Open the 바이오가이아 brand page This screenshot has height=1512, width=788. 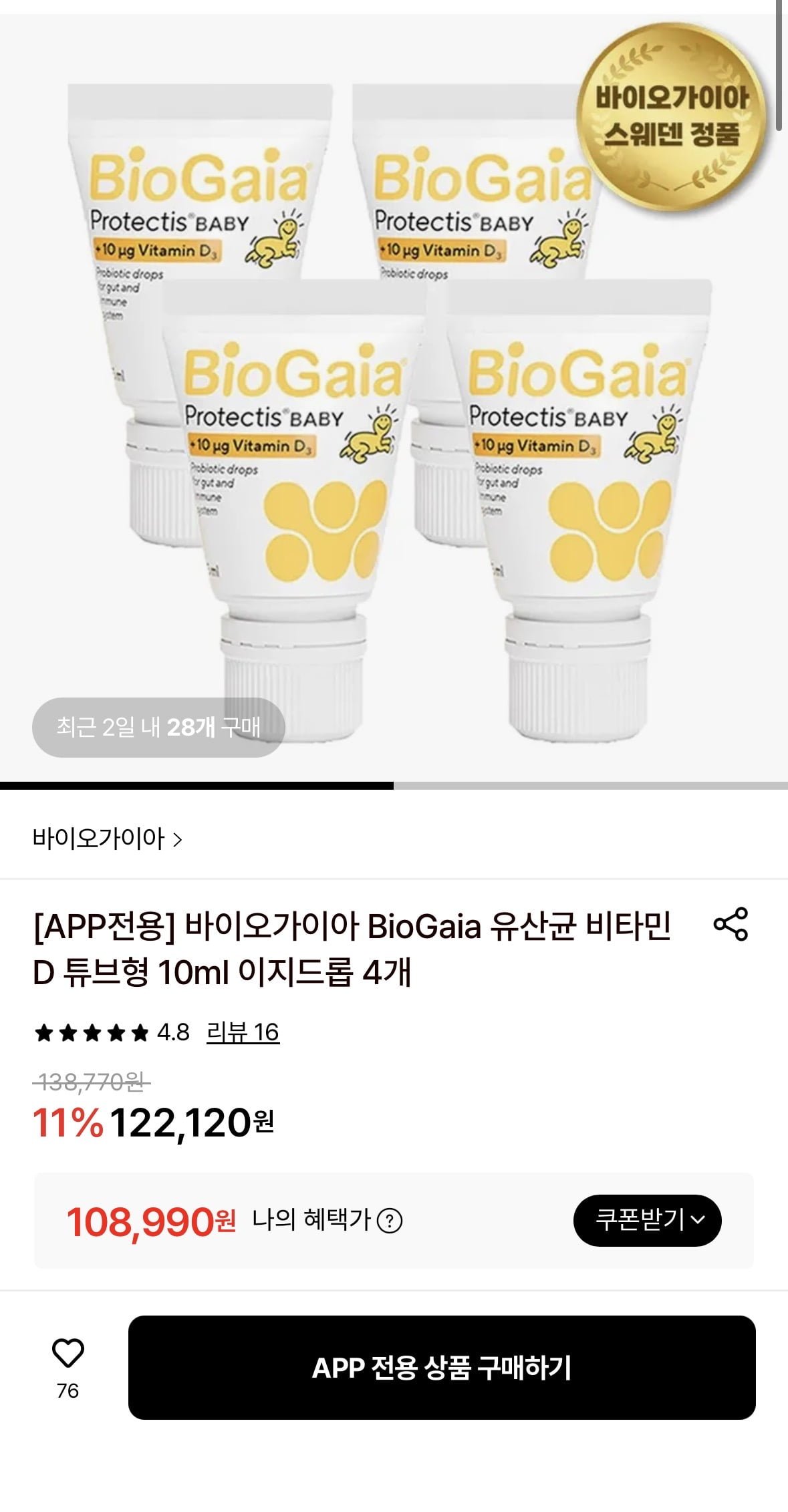point(107,839)
